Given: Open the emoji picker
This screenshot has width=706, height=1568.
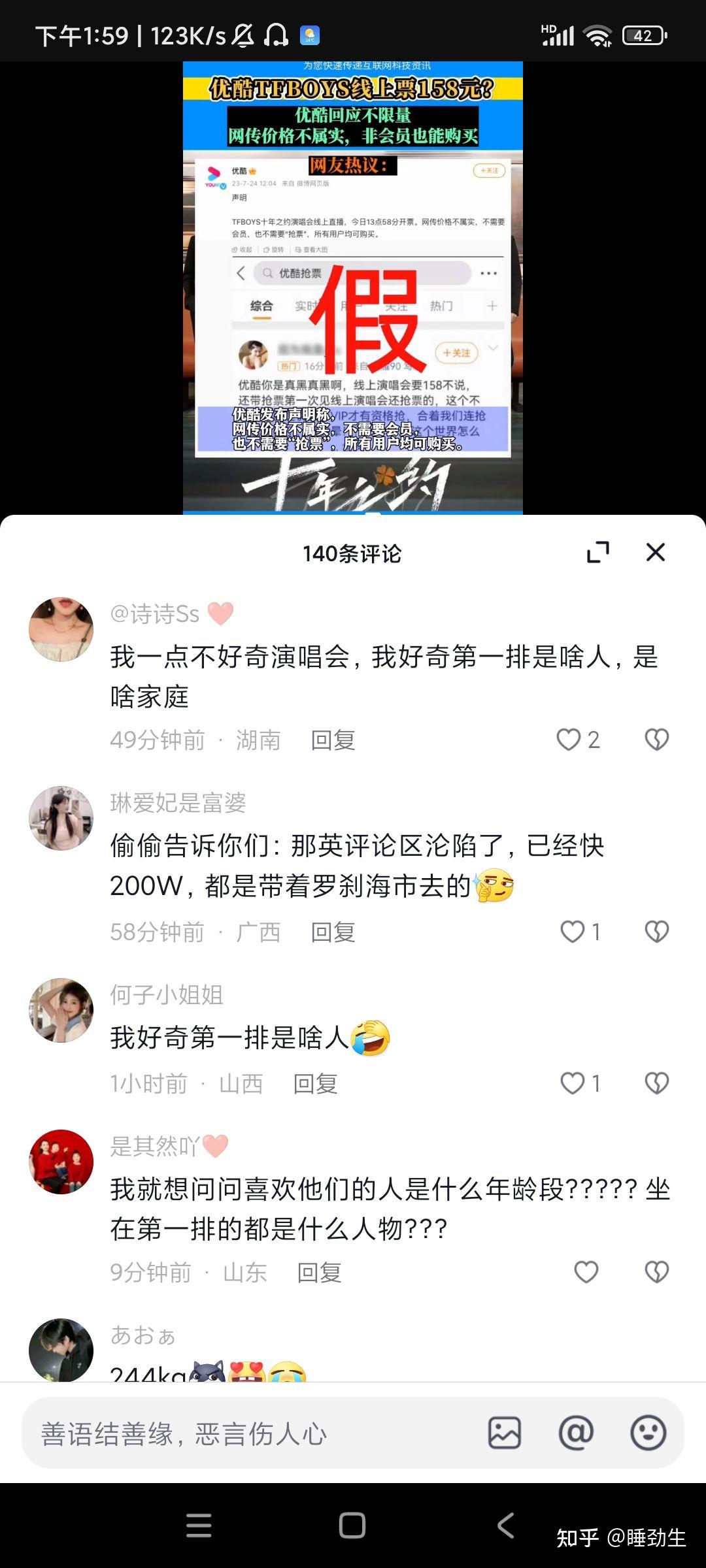Looking at the screenshot, I should pos(648,1433).
